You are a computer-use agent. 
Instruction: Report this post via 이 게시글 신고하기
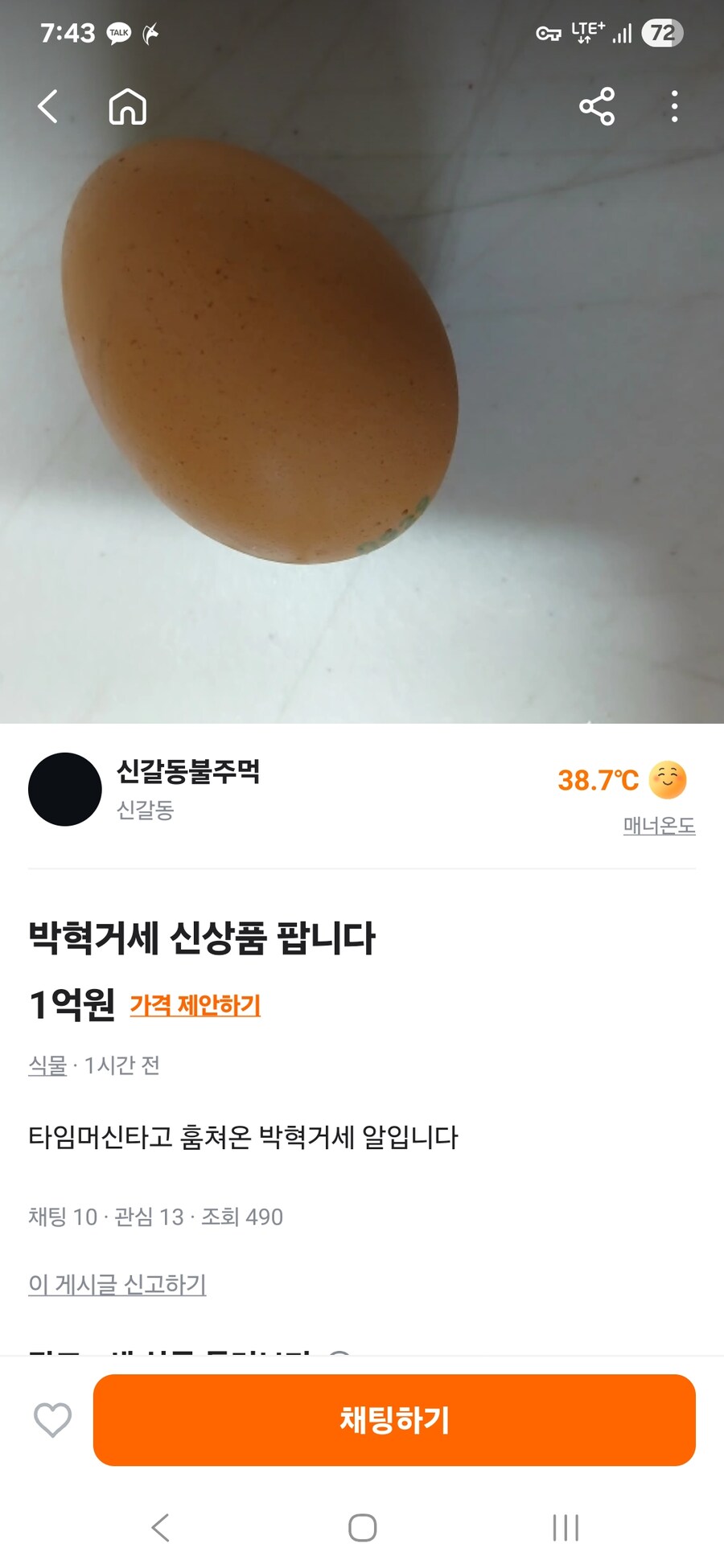click(117, 1284)
